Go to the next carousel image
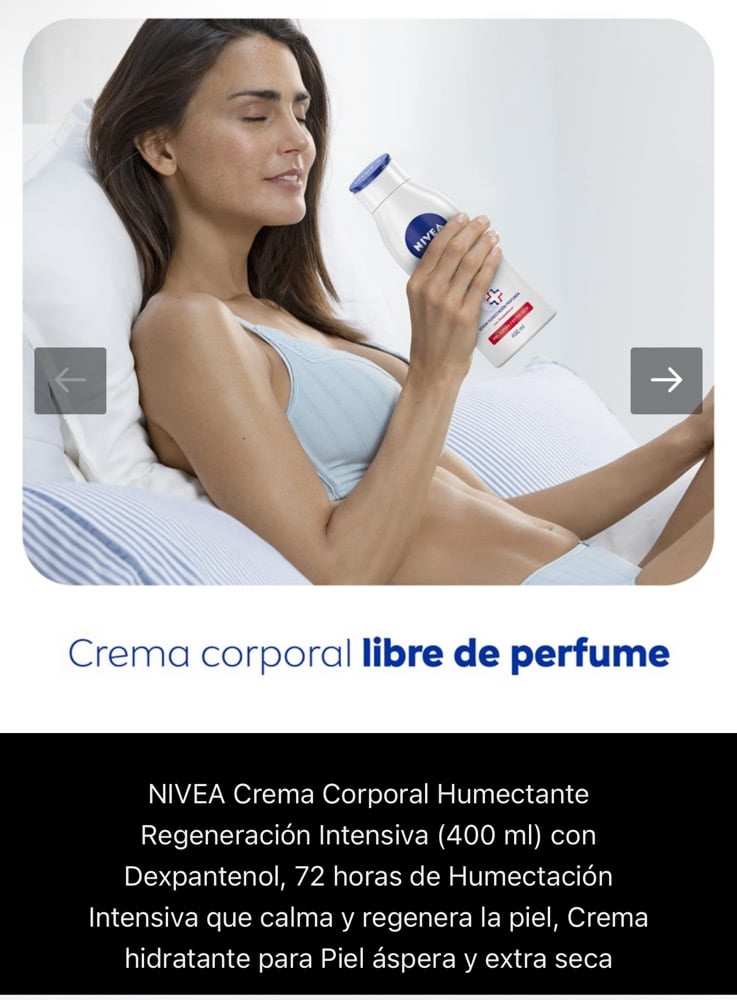 click(x=666, y=381)
